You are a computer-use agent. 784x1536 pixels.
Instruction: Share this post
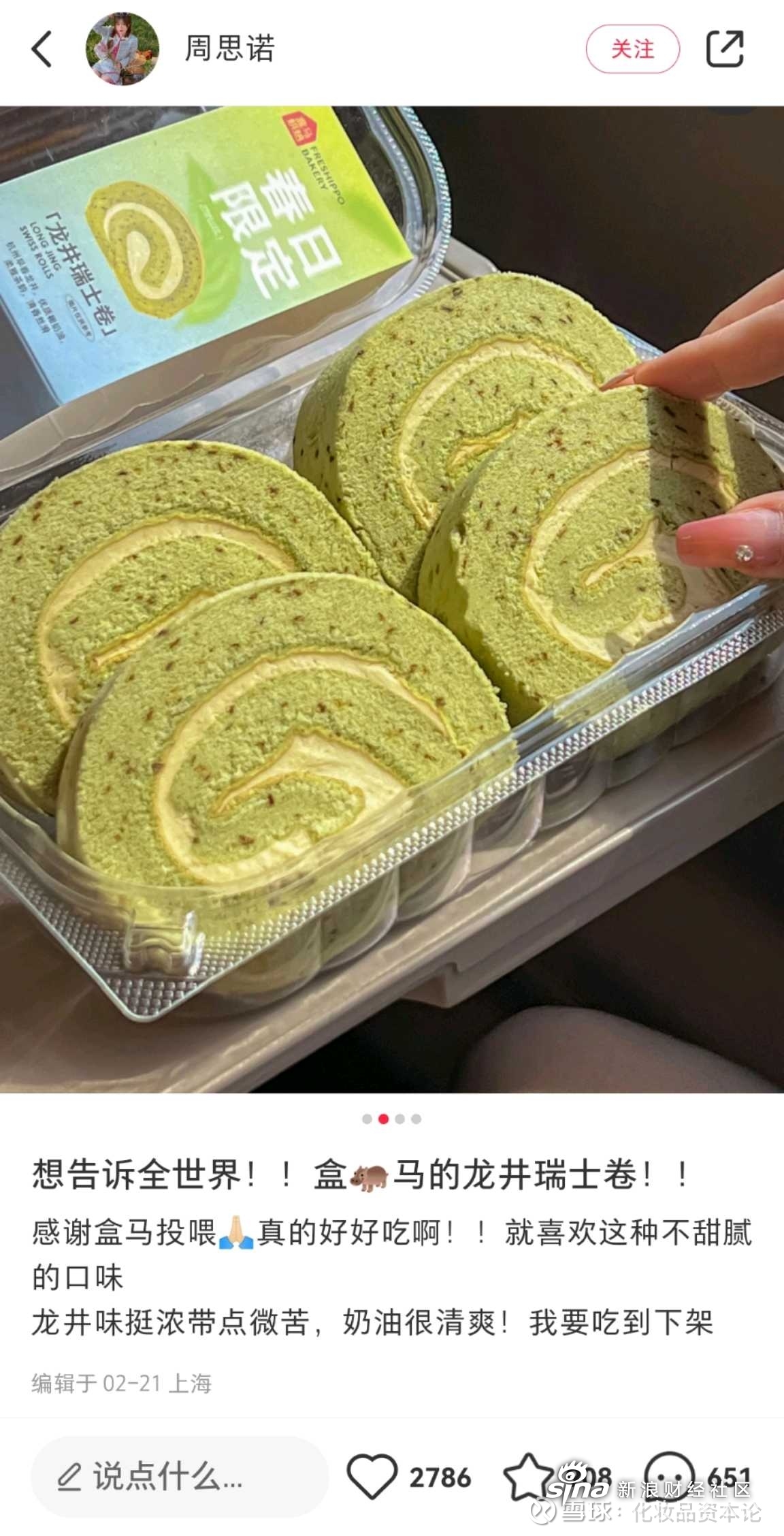point(724,49)
